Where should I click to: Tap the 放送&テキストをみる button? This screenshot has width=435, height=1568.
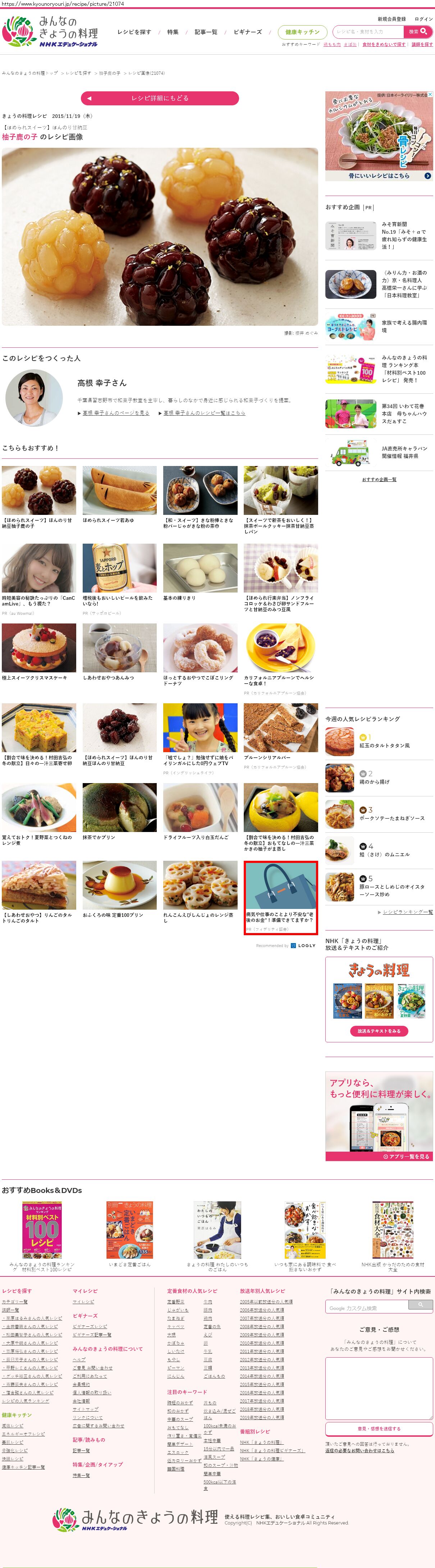tap(379, 1031)
